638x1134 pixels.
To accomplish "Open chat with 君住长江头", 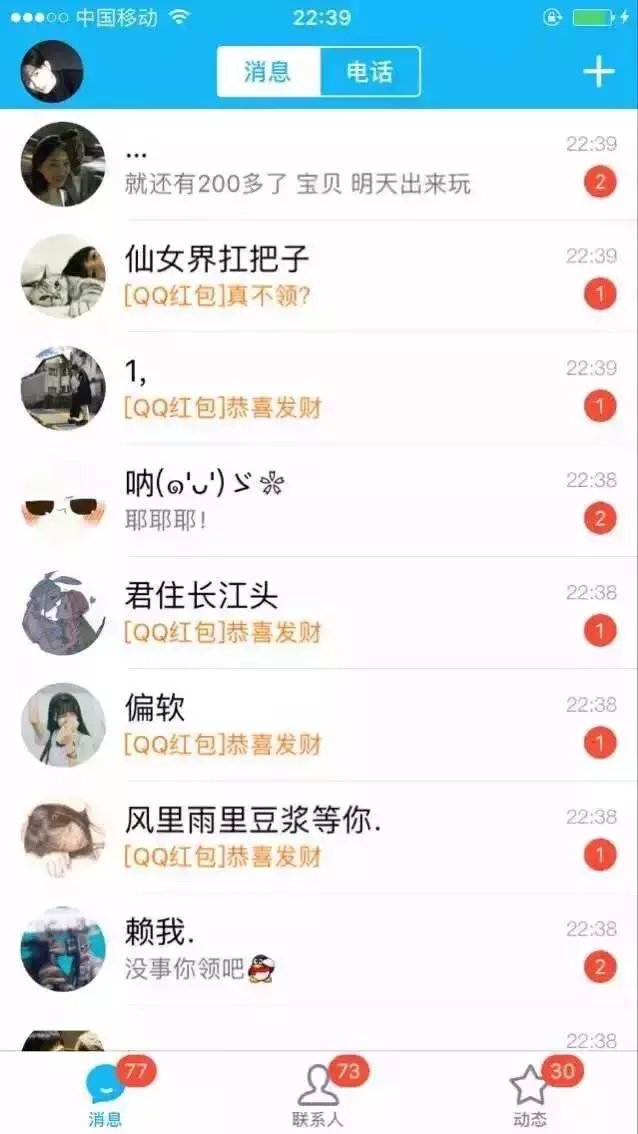I will click(x=319, y=613).
